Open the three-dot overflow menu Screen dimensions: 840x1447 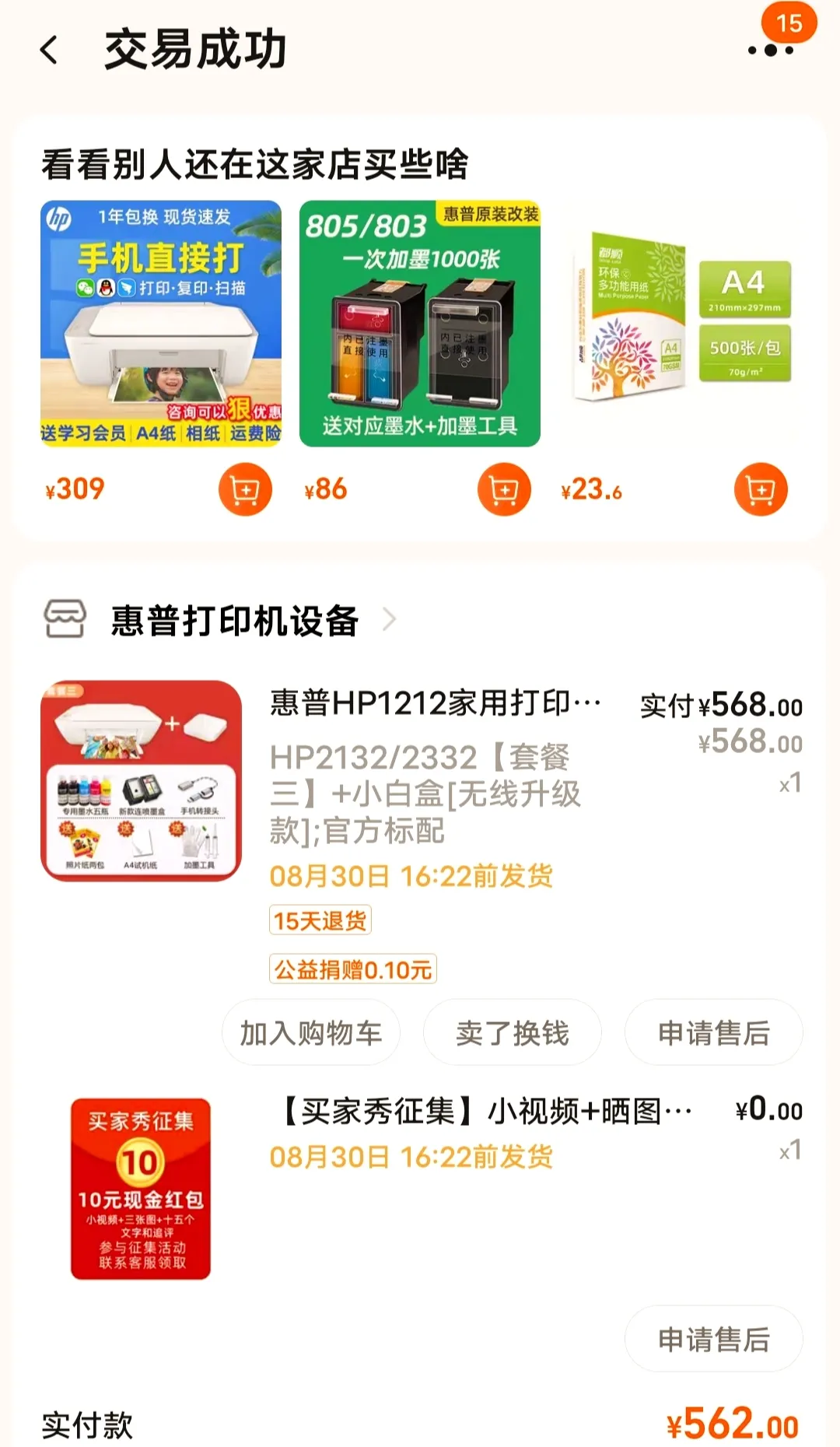(770, 51)
